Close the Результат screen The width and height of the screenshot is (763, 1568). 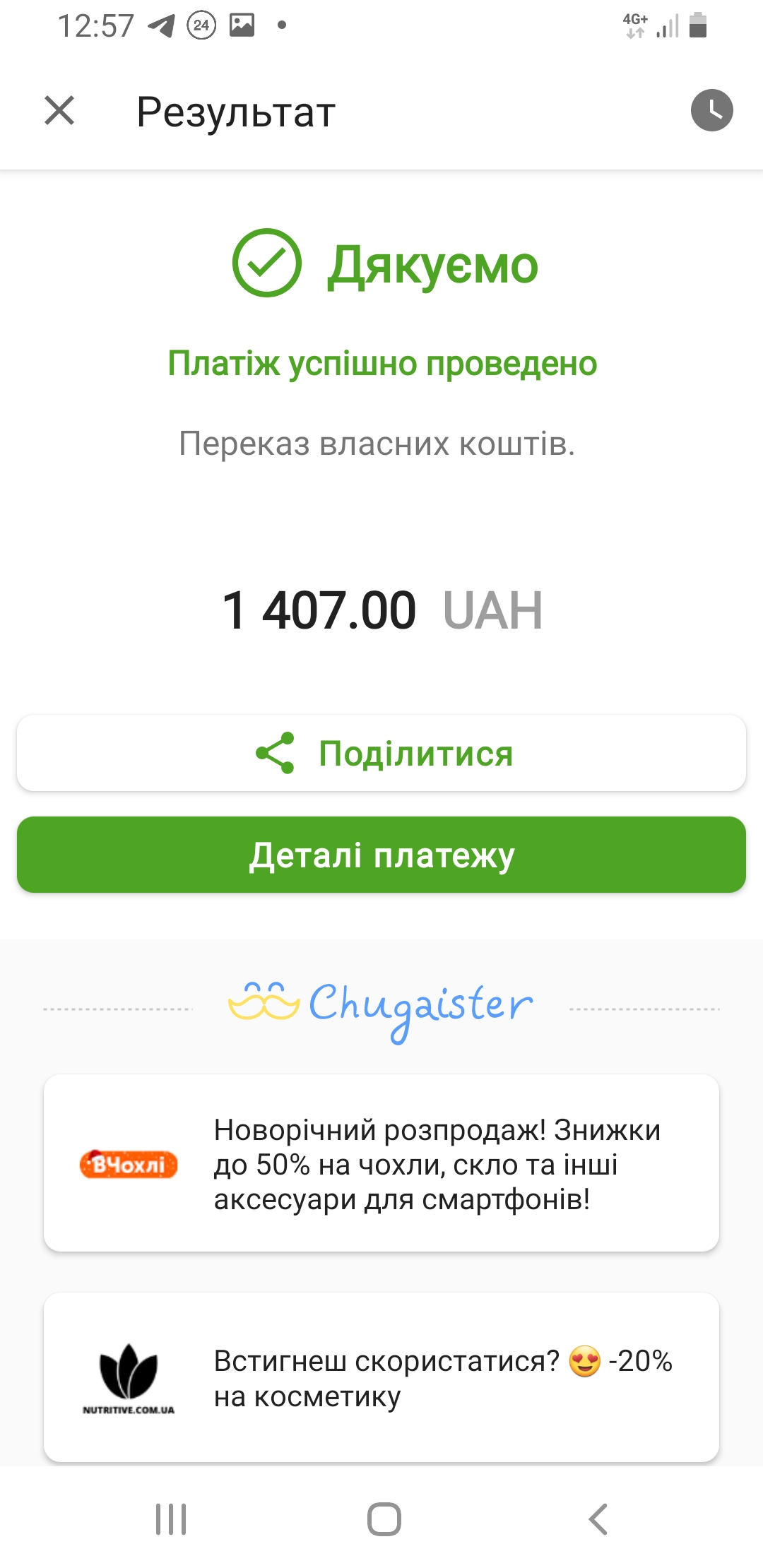[x=59, y=111]
